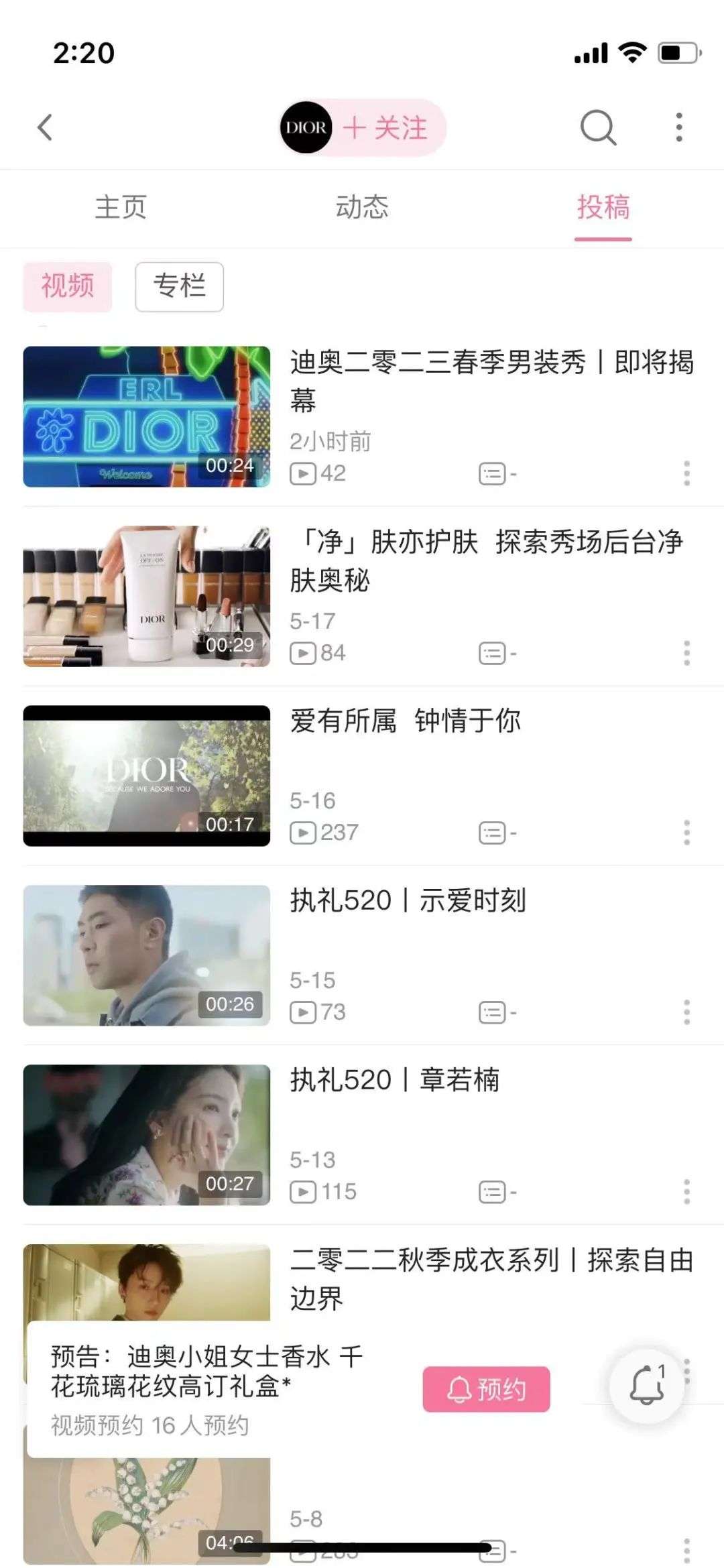
Task: Open more options for 执礼520丨章若楠
Action: tap(686, 1192)
